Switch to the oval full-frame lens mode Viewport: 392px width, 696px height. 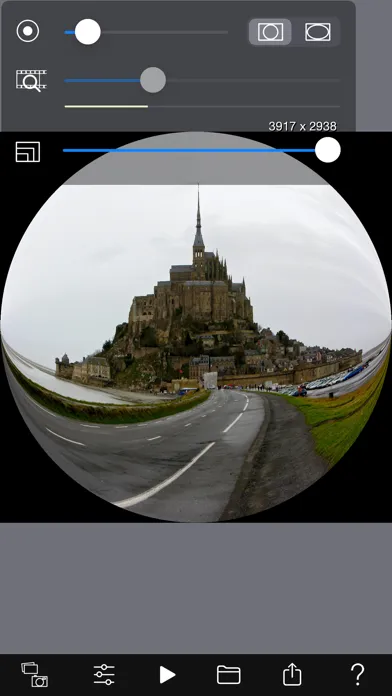317,32
